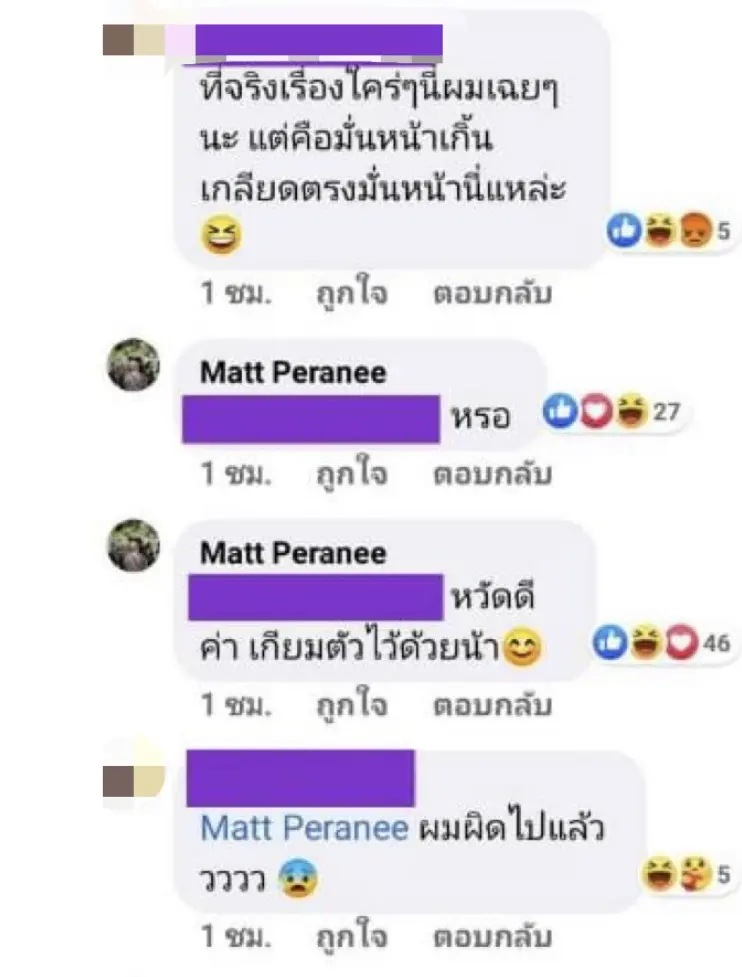Reply to Matt Peranee's comment ending with หรอ
Viewport: 742px width, 977px height.
(x=491, y=475)
